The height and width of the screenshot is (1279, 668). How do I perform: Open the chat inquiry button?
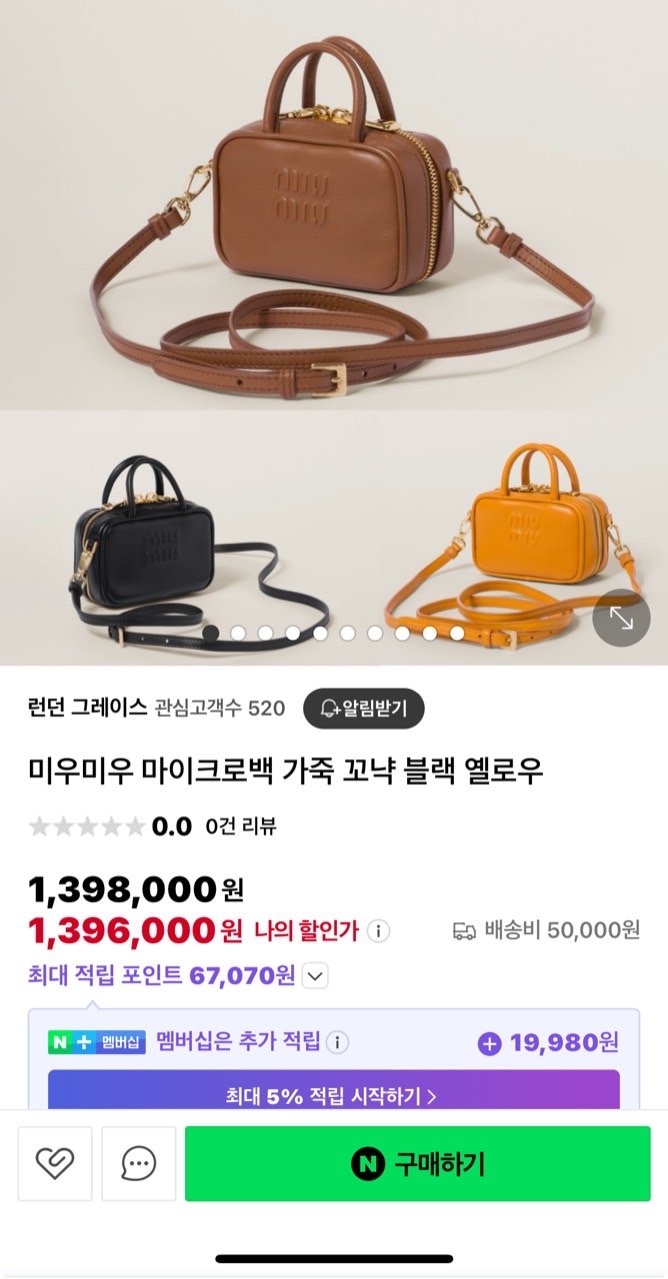[139, 1163]
